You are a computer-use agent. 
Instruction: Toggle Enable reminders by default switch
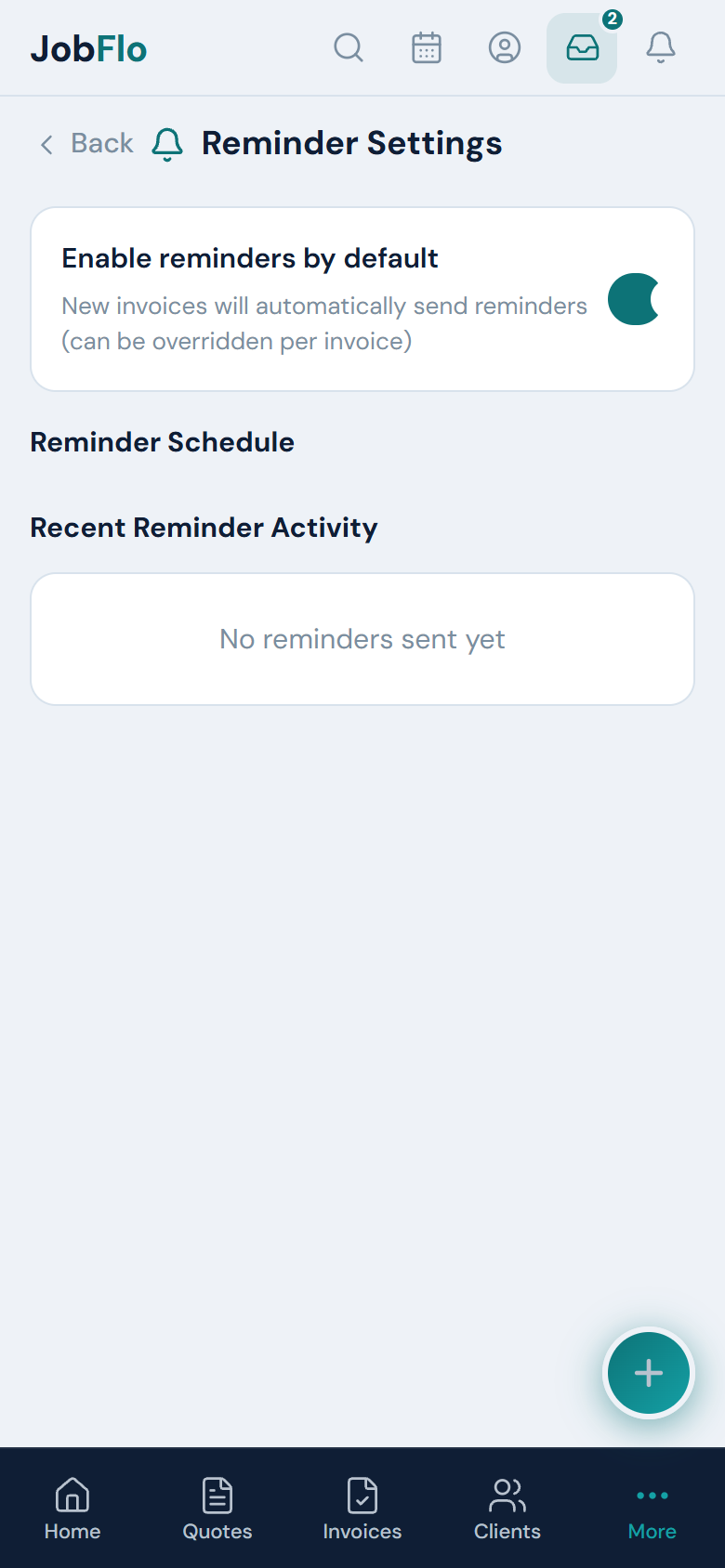(x=636, y=299)
